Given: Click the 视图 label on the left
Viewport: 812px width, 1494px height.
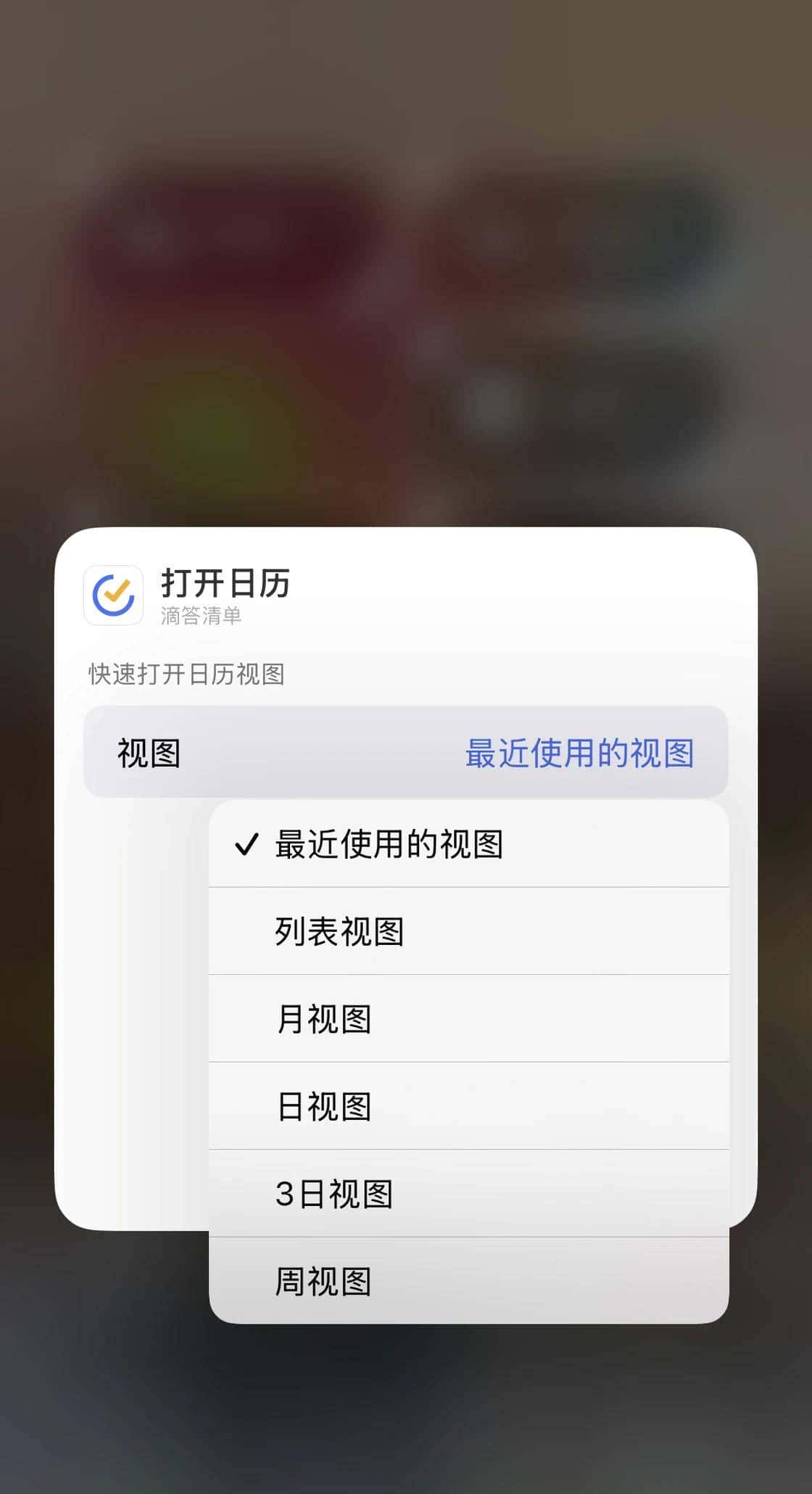Looking at the screenshot, I should (x=146, y=754).
